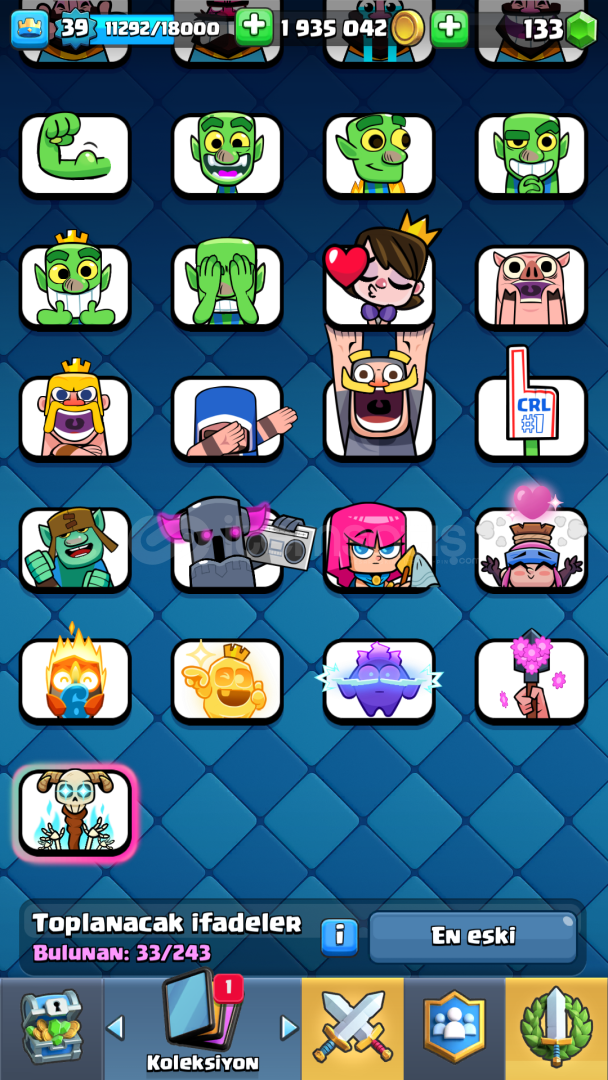The image size is (608, 1080).
Task: Open the blue info button for emotes
Action: [339, 936]
